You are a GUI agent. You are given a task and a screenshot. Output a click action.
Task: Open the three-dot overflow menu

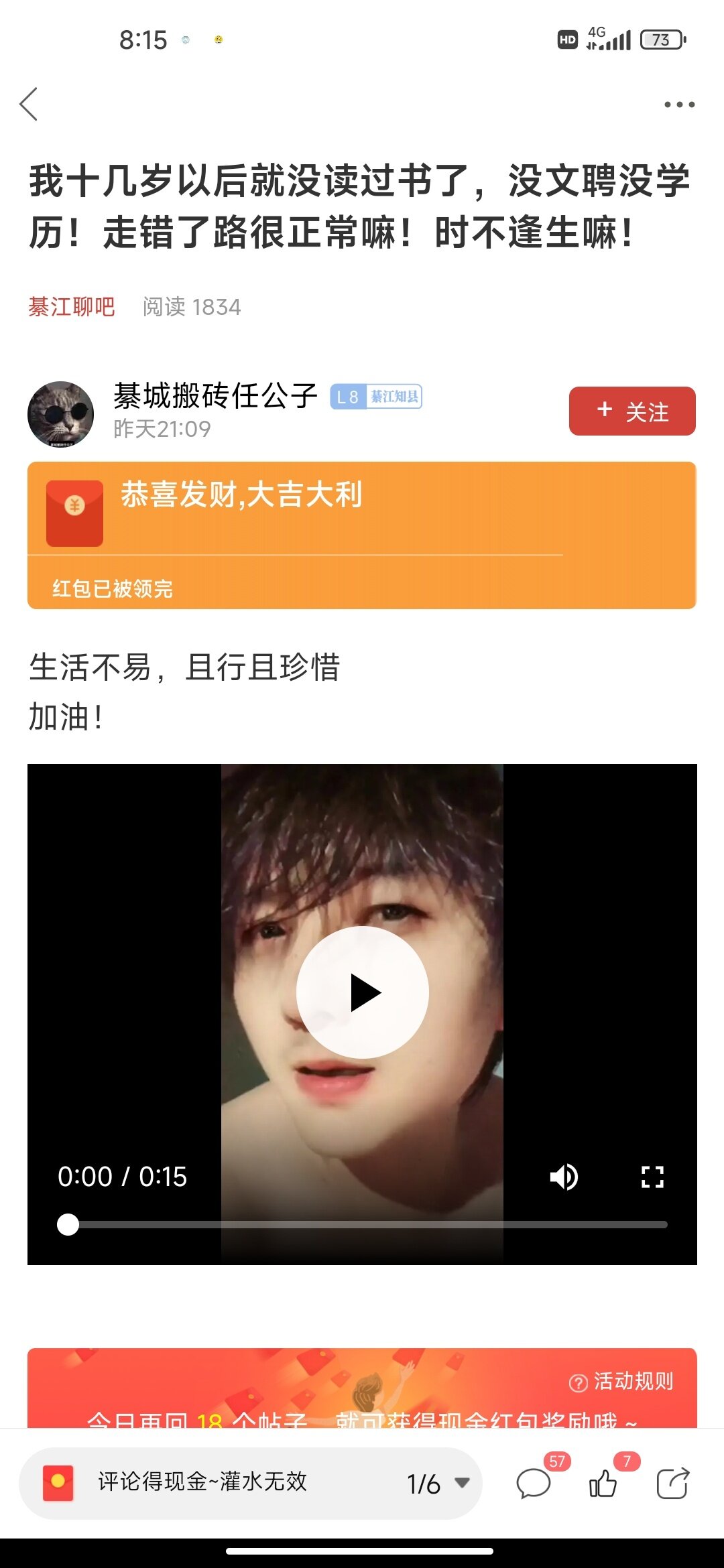click(678, 105)
